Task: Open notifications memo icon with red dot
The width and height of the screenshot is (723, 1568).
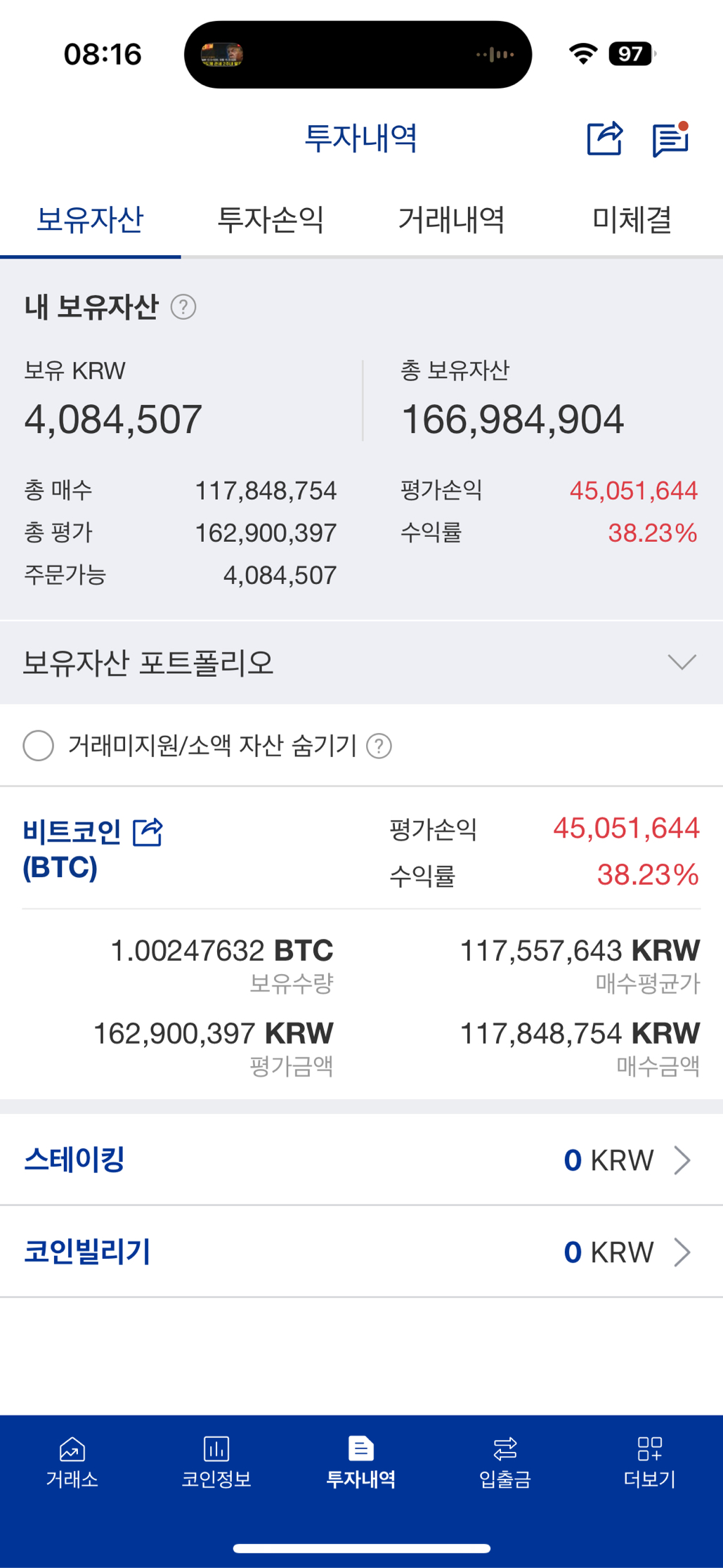Action: (x=670, y=138)
